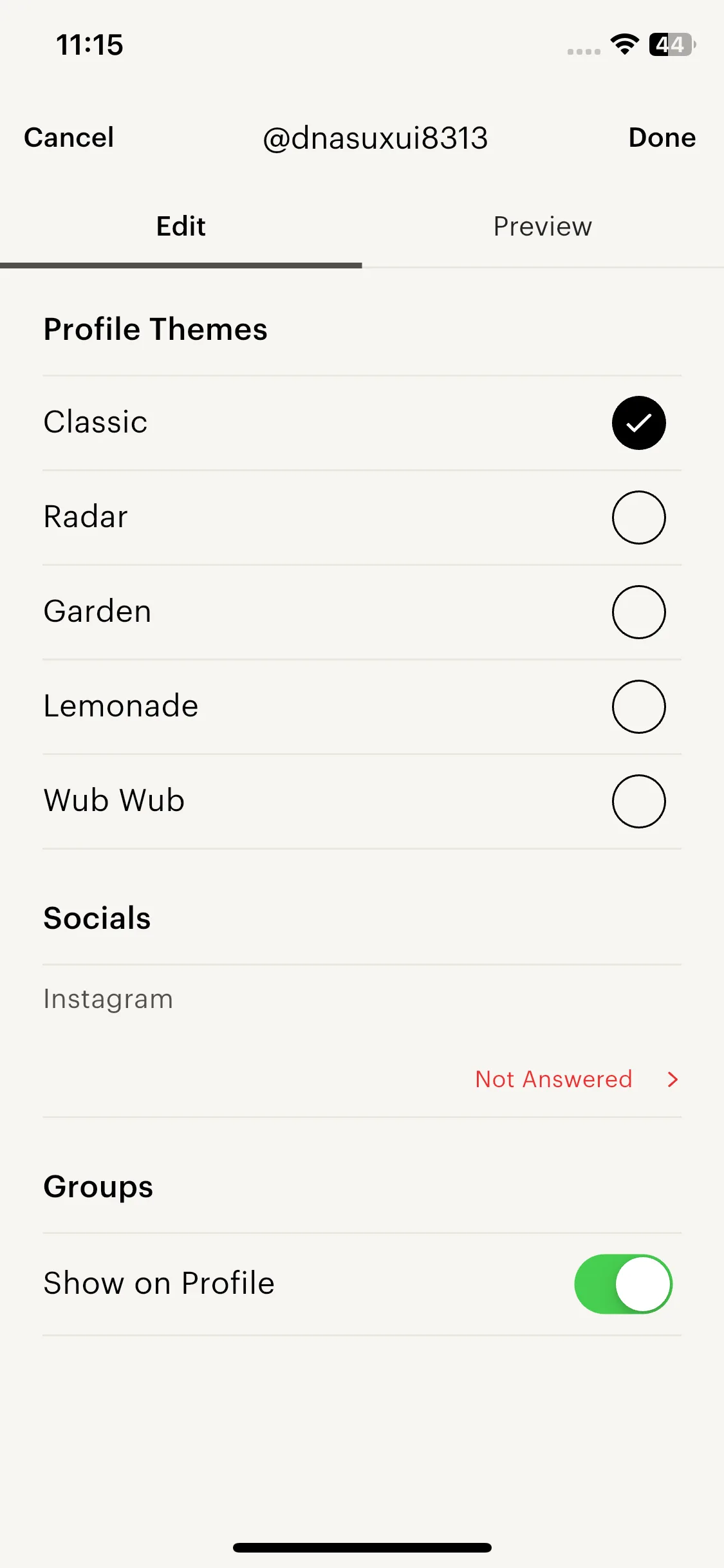724x1568 pixels.
Task: Switch to the Preview tab
Action: point(543,227)
